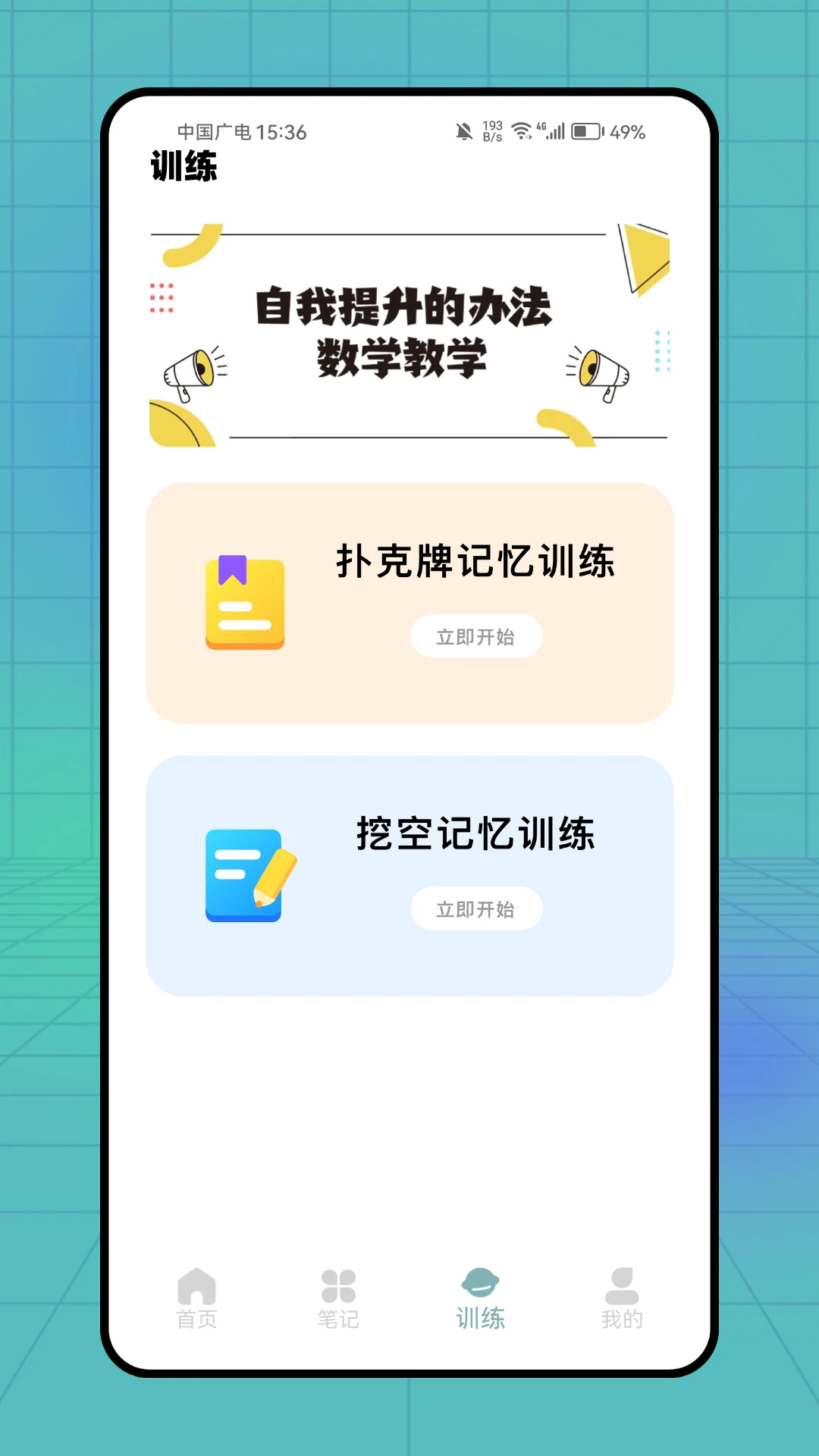Open the 挖空记忆训练 card
The height and width of the screenshot is (1456, 819).
click(x=409, y=872)
